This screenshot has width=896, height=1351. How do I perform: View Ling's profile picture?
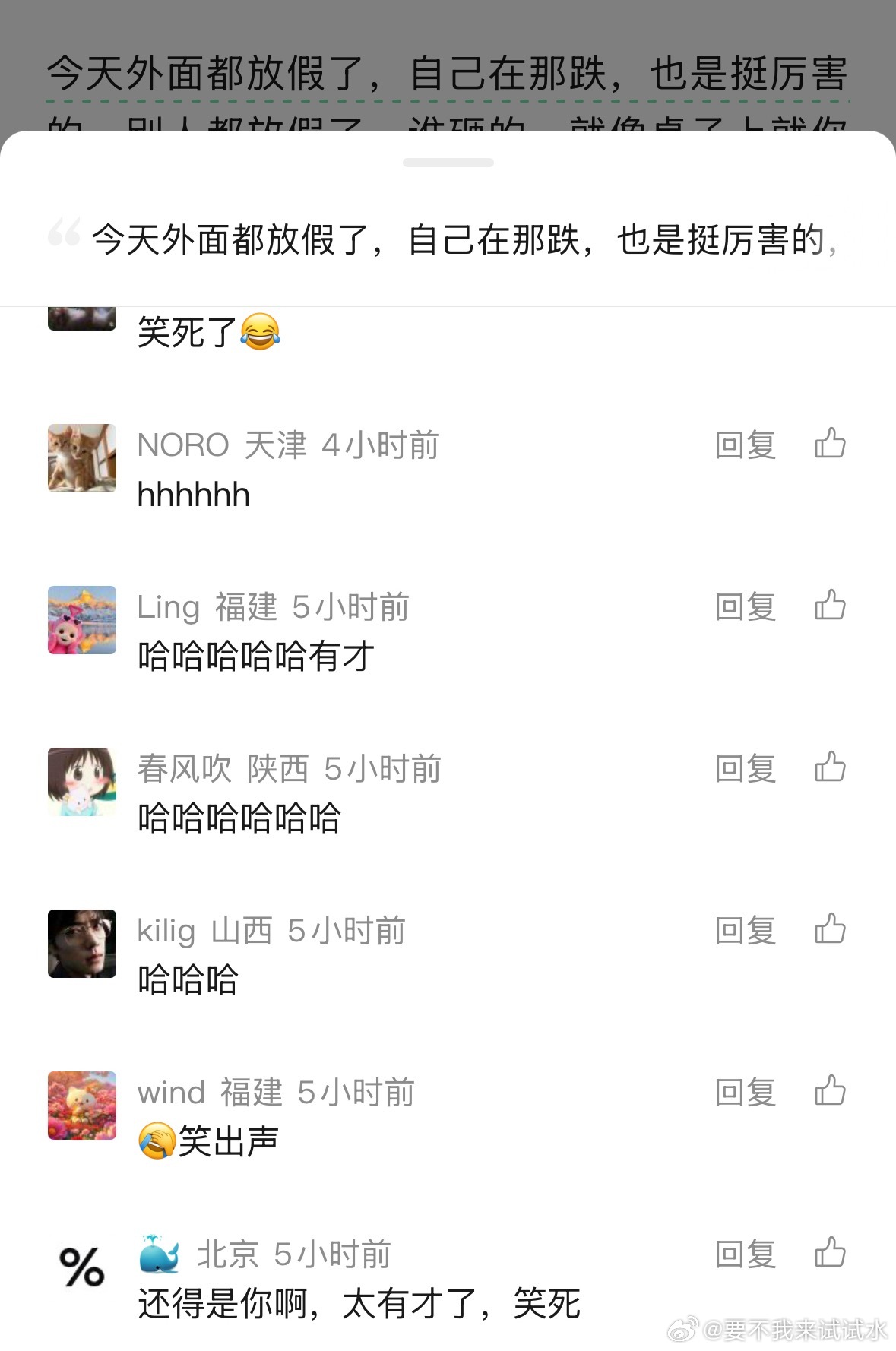[81, 620]
